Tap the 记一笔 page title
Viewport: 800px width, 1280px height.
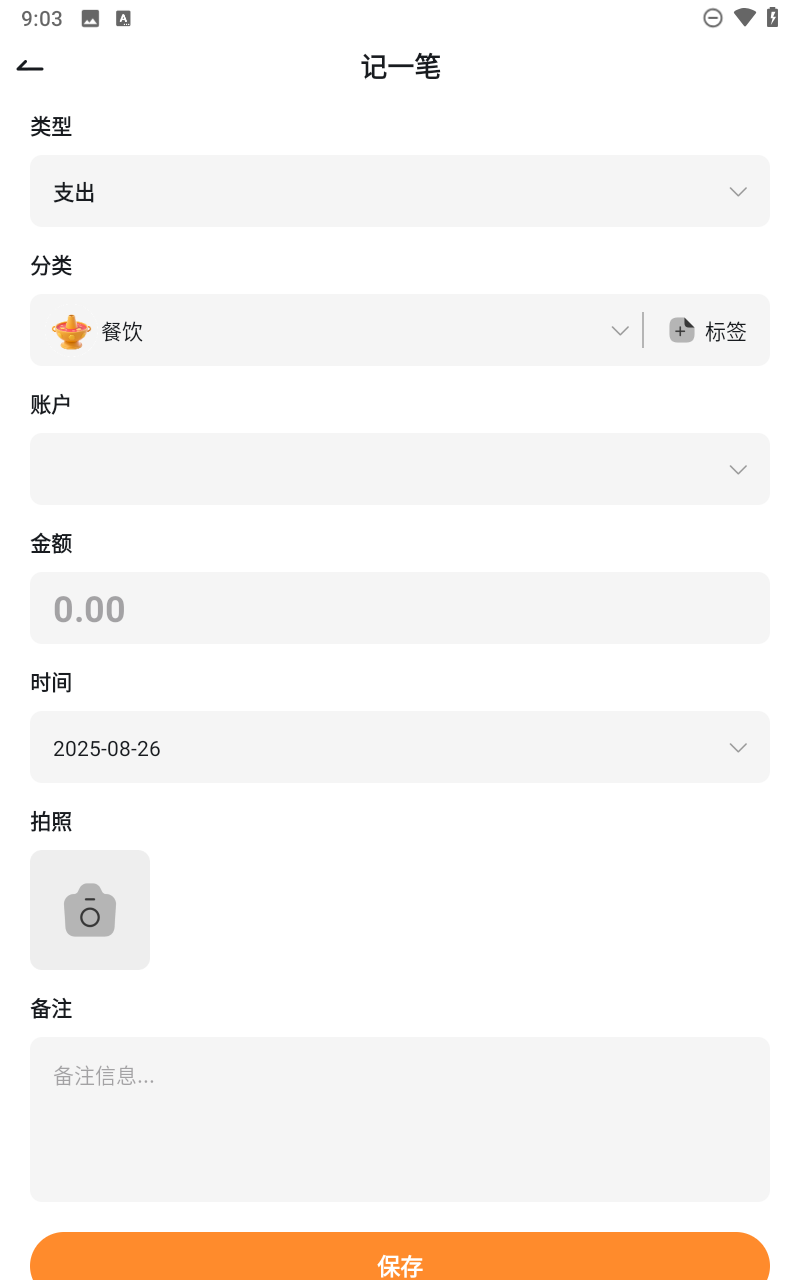[x=400, y=67]
